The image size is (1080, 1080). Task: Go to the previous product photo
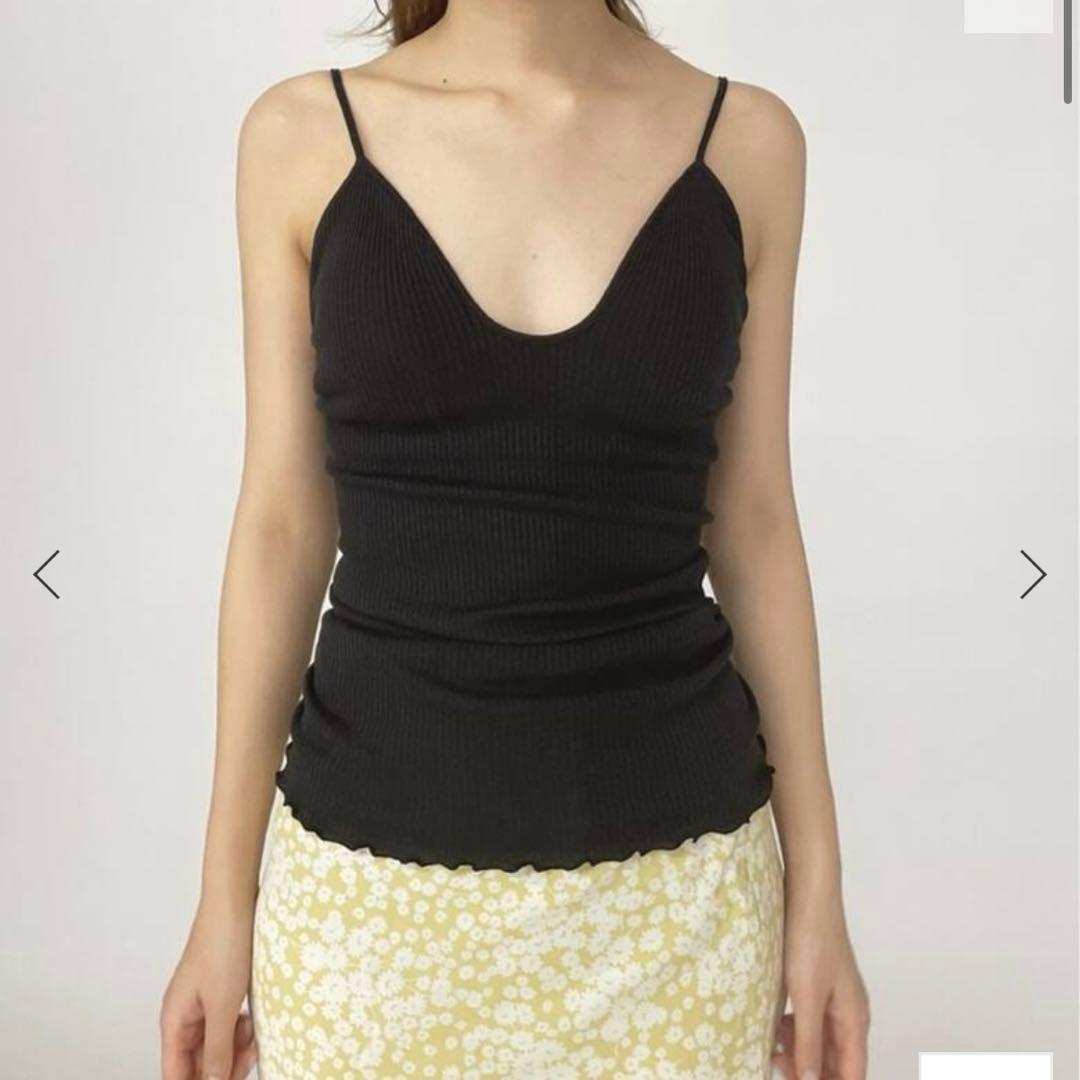click(x=47, y=574)
